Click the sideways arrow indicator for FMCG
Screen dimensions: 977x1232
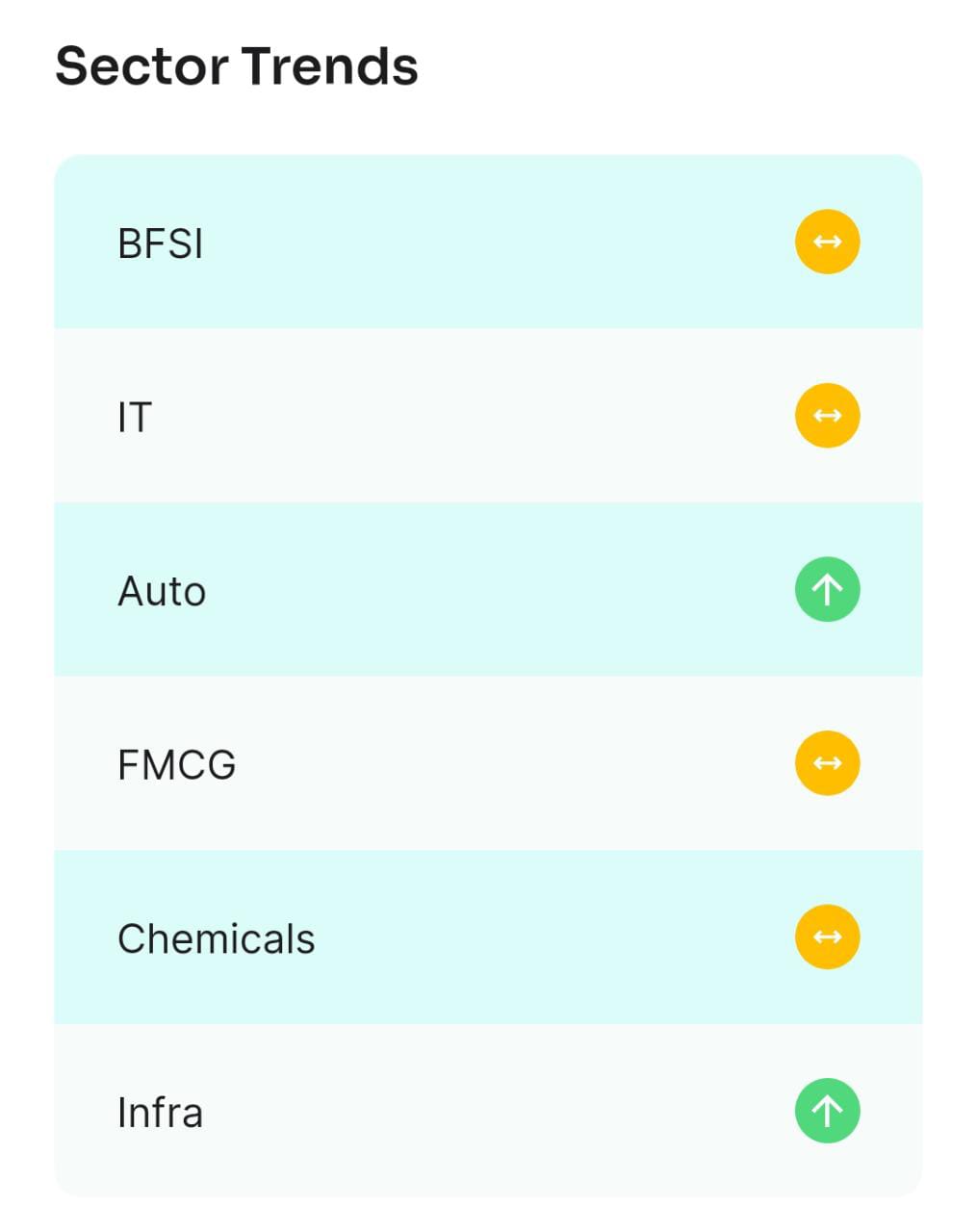(x=827, y=762)
